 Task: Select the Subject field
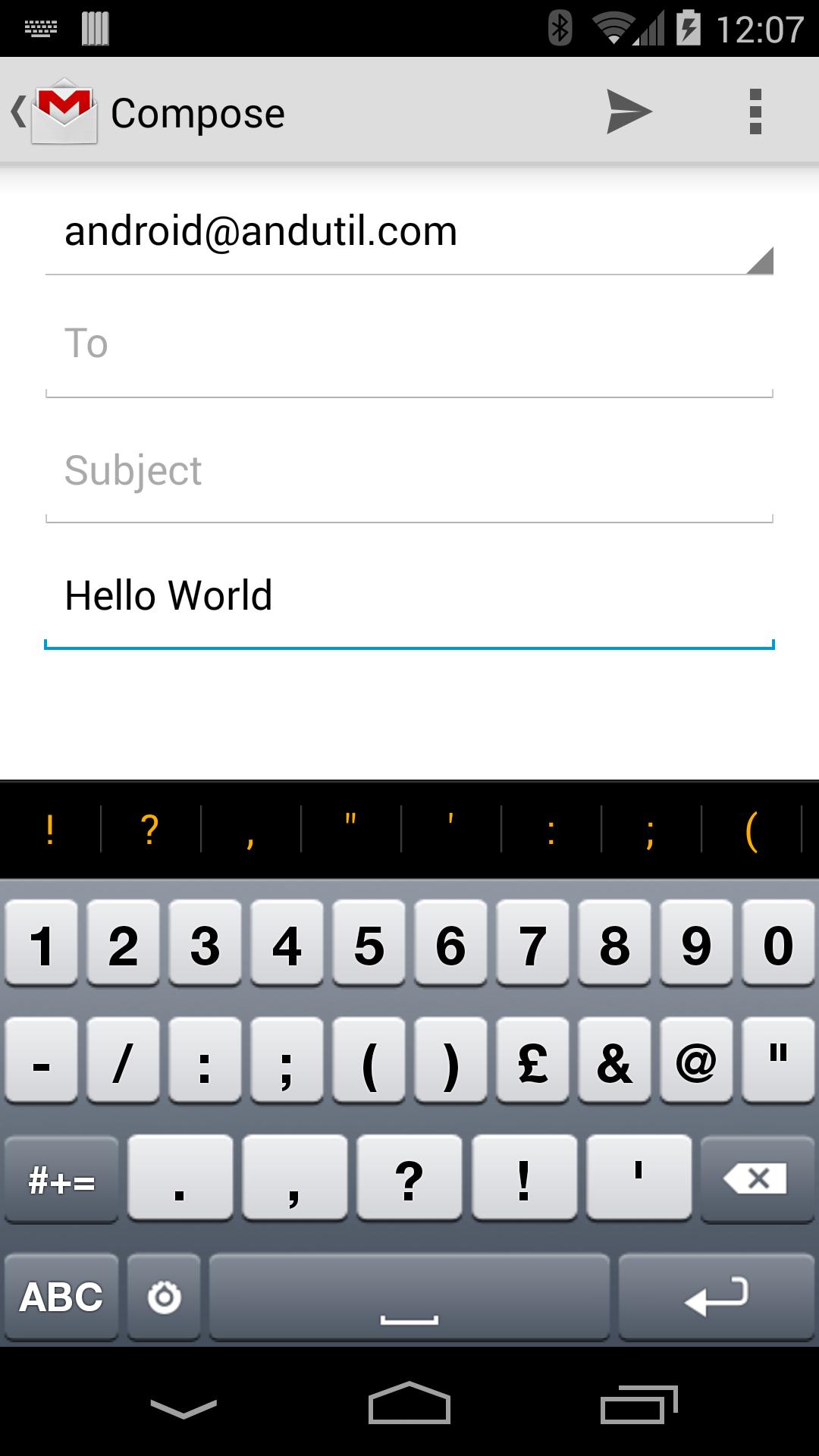(x=409, y=471)
